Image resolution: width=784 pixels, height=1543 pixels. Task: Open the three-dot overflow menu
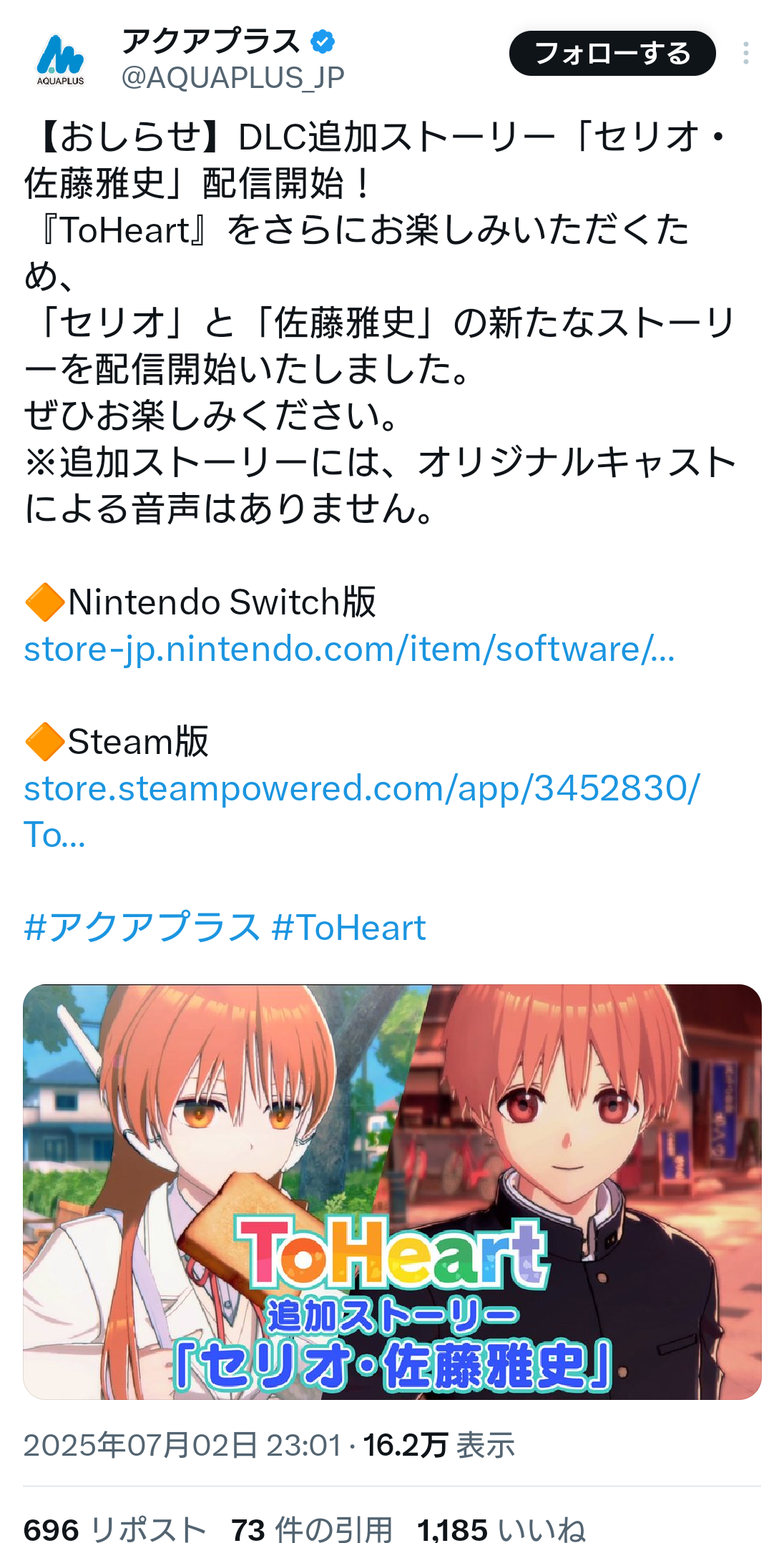(x=745, y=53)
